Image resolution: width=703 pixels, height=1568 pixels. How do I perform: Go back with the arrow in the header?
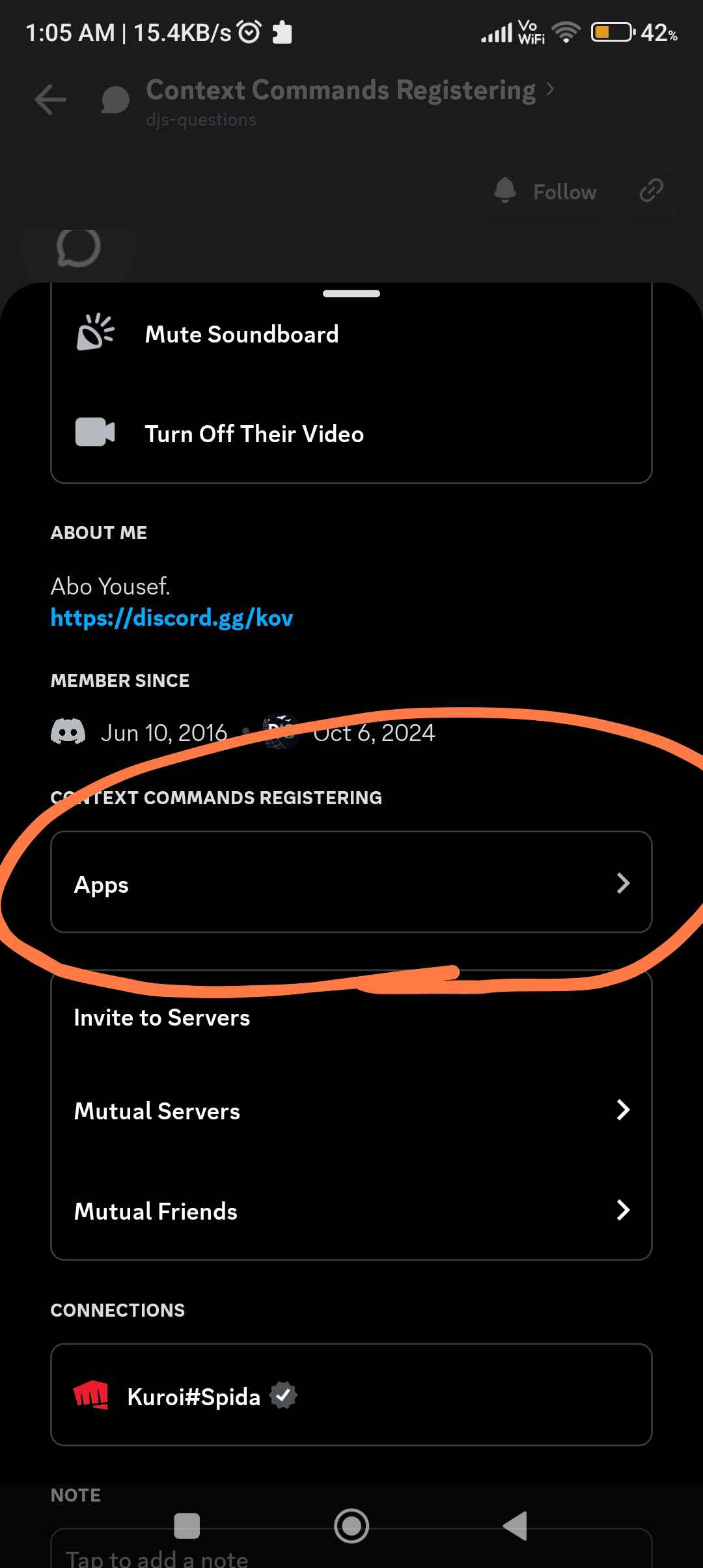click(x=51, y=100)
